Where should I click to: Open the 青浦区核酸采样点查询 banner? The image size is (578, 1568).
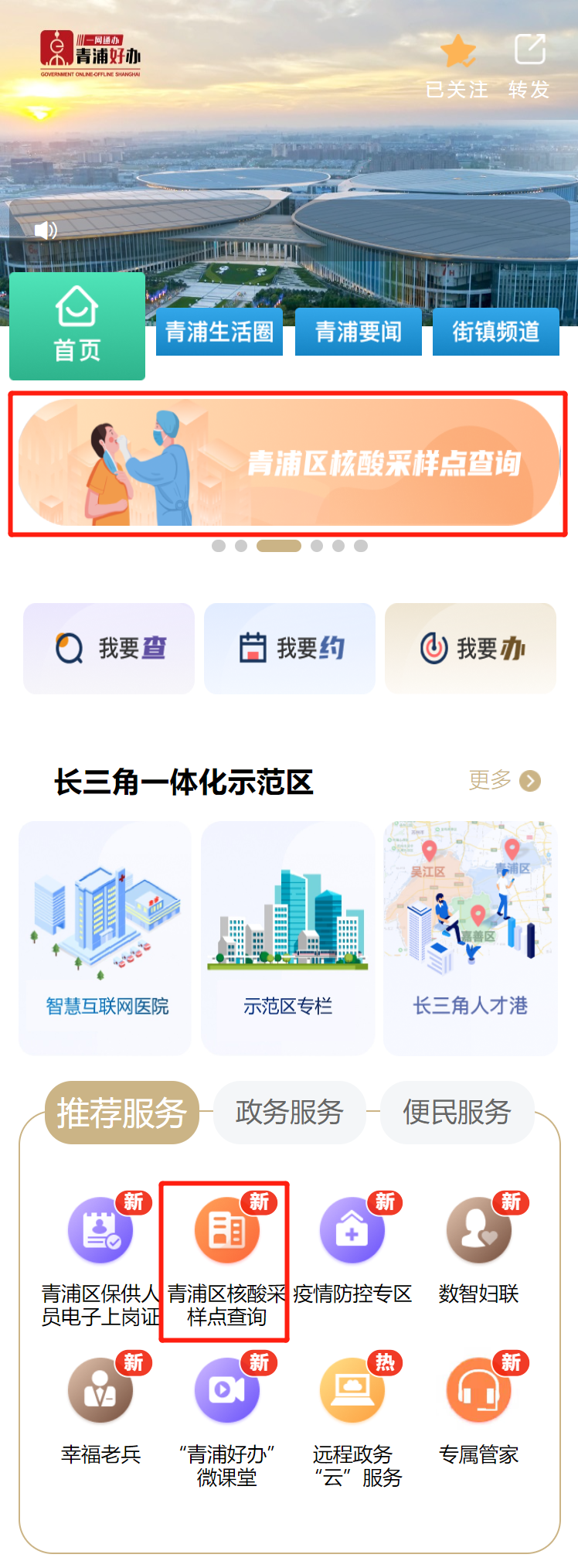pyautogui.click(x=288, y=463)
